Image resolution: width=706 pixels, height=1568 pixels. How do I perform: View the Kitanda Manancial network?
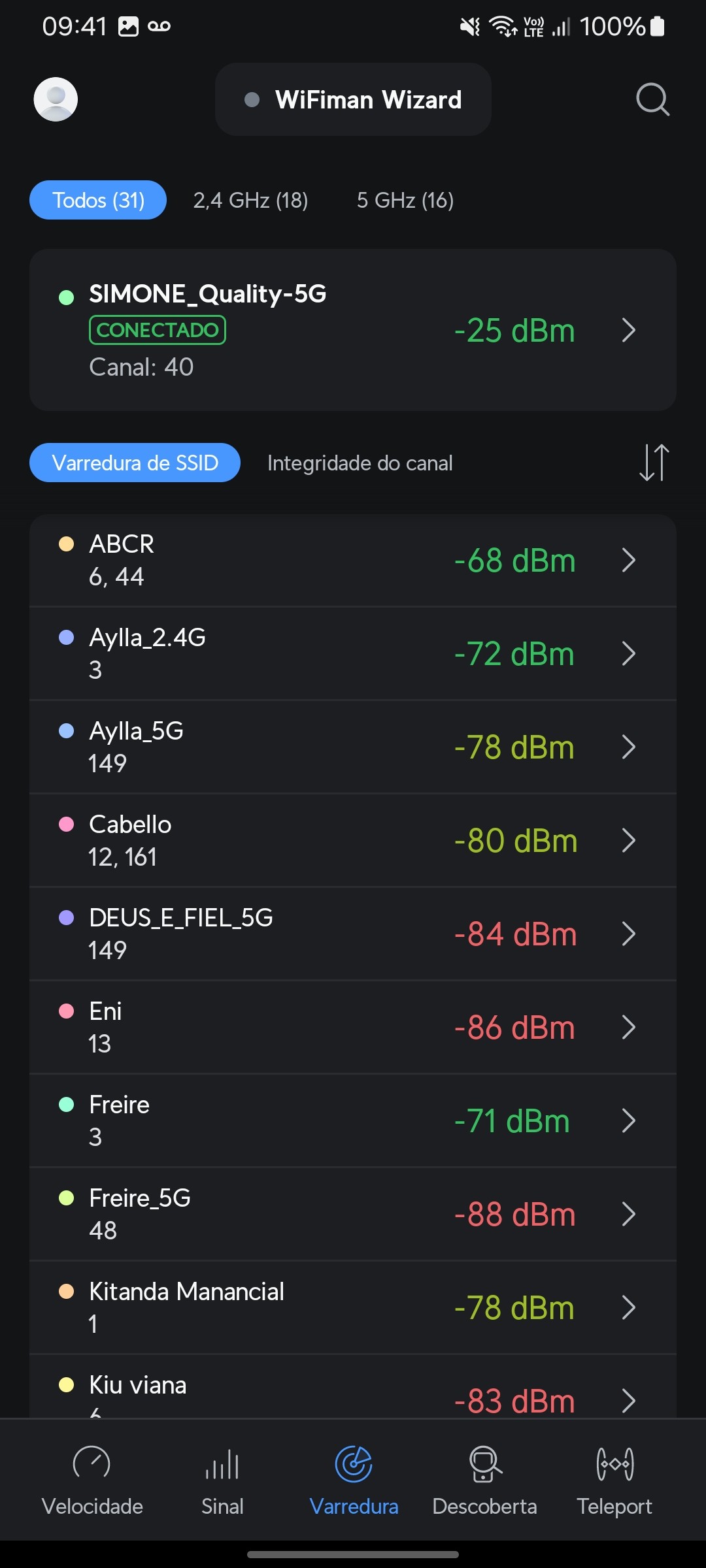click(x=353, y=1308)
